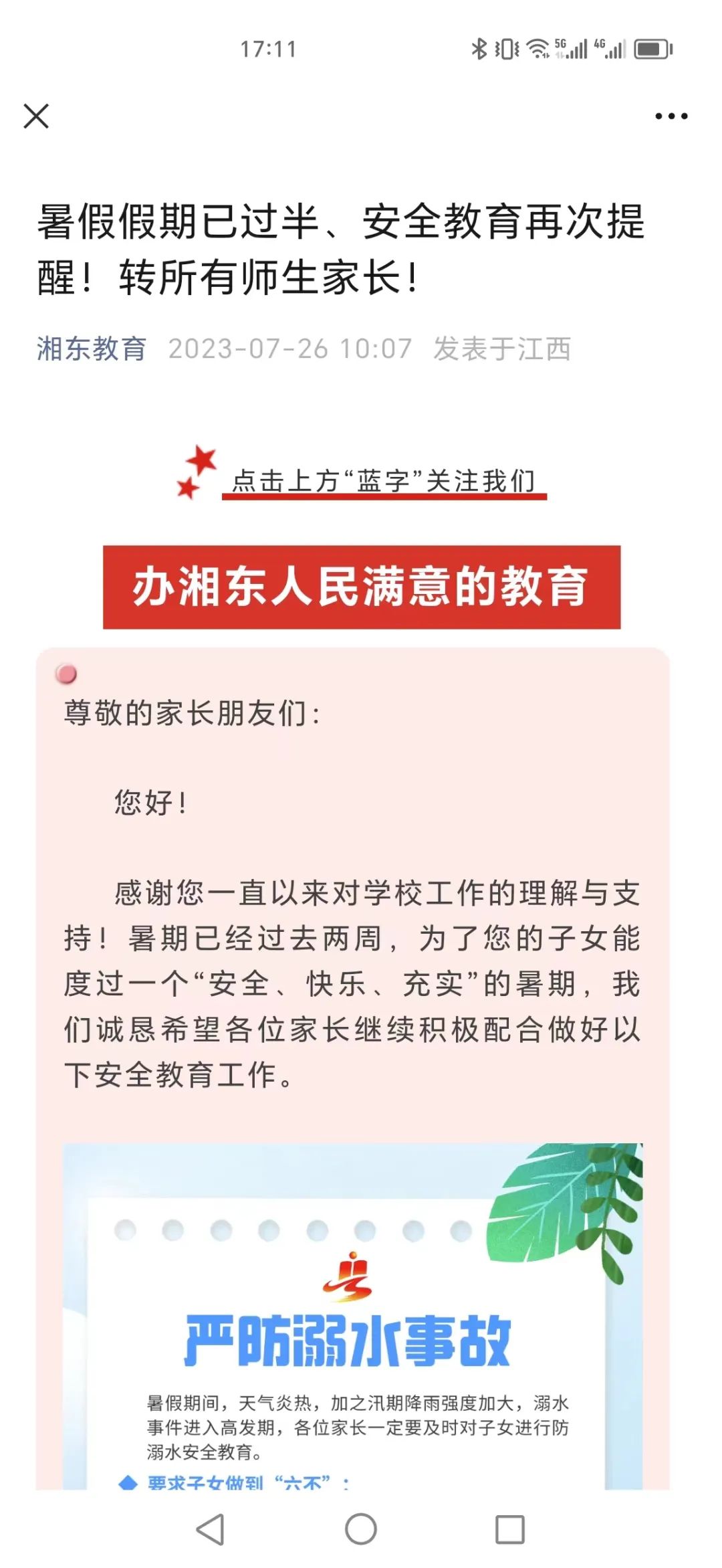Viewport: 722px width, 1568px height.
Task: Go back using system back button
Action: click(211, 1529)
